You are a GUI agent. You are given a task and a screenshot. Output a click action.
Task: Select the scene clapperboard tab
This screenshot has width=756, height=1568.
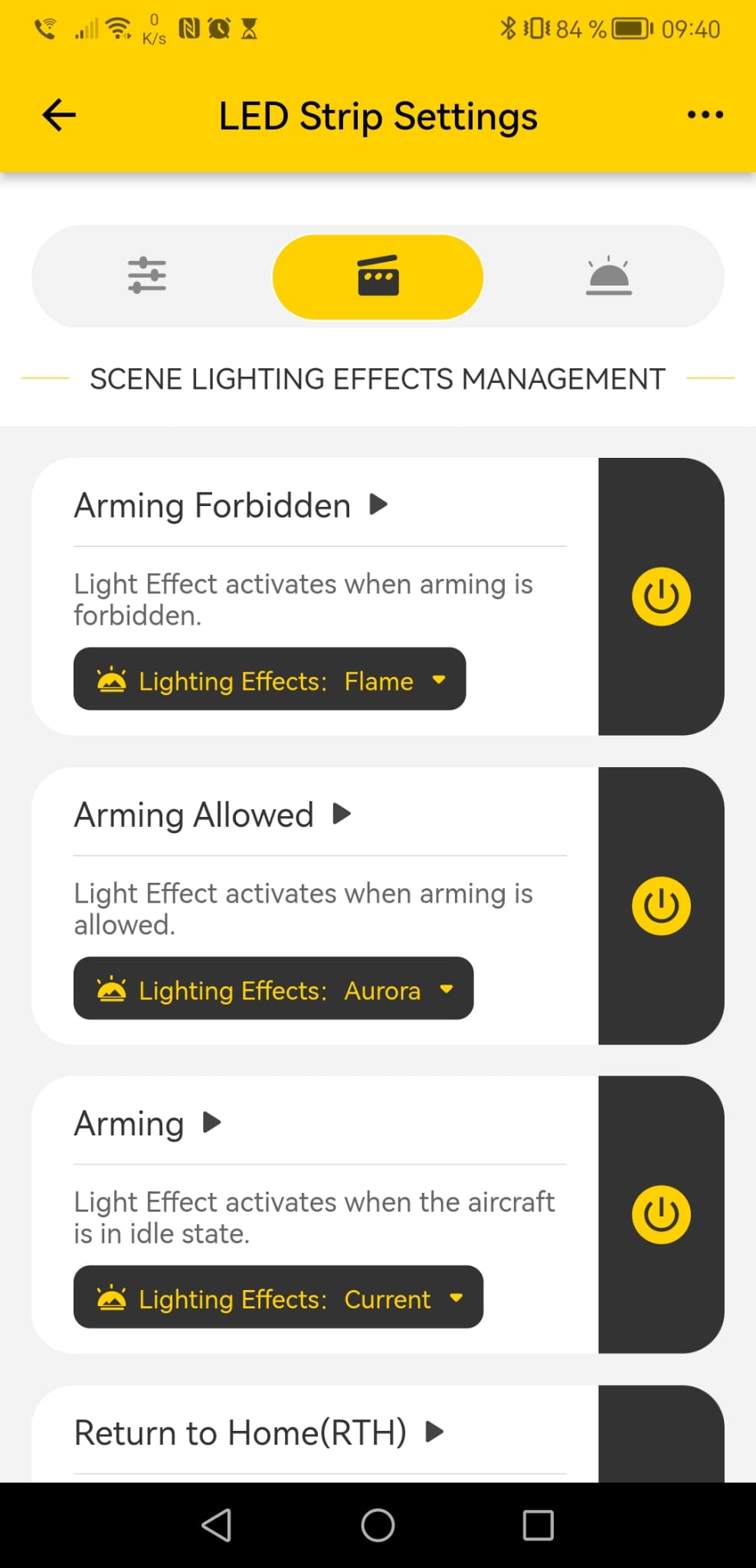[x=378, y=276]
